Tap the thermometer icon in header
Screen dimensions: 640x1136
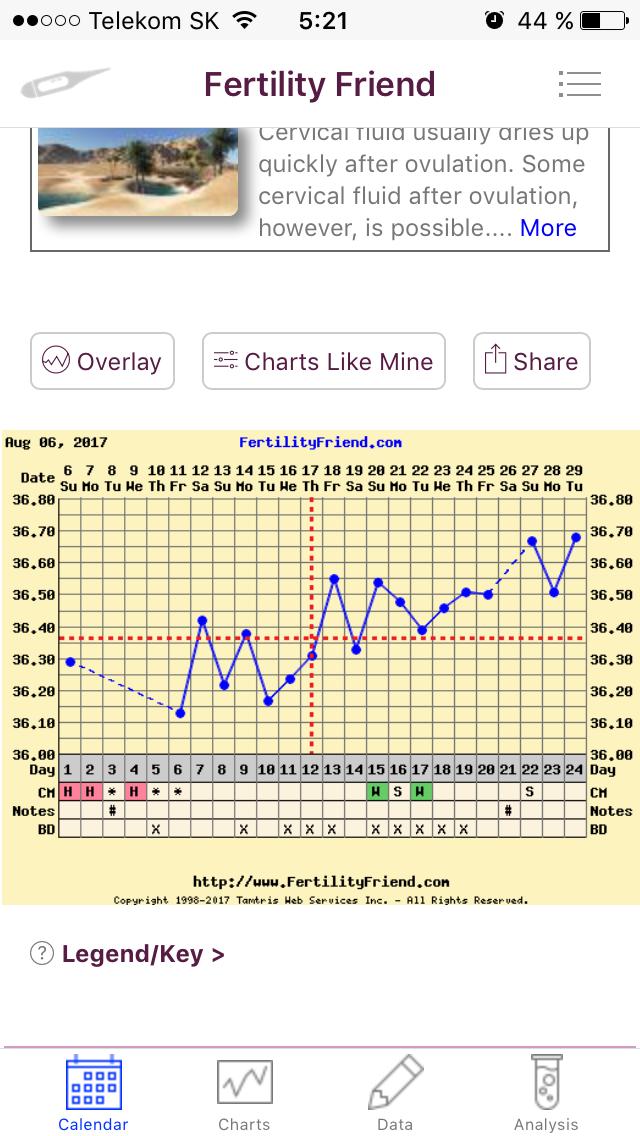click(65, 84)
